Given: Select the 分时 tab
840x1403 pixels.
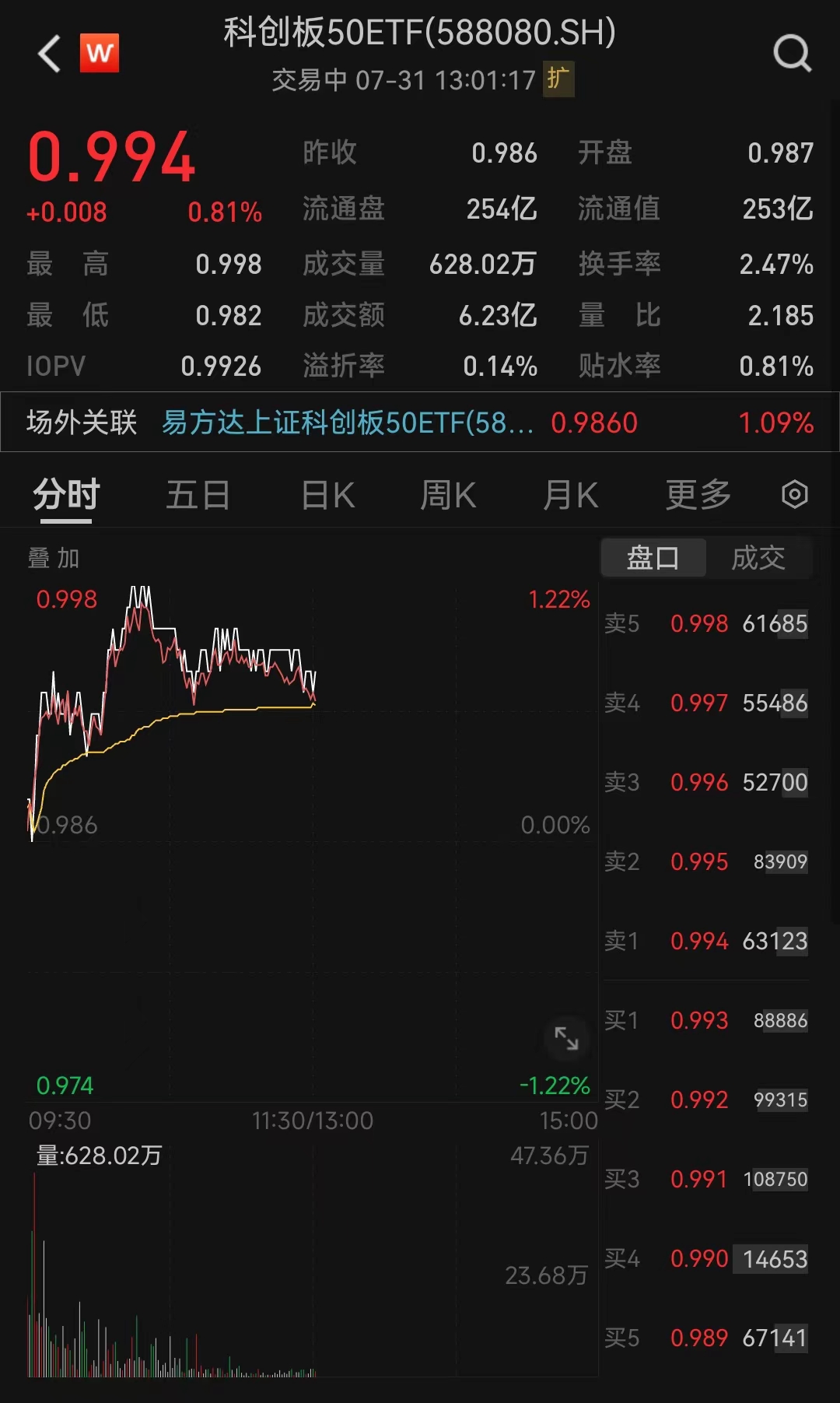Looking at the screenshot, I should (64, 494).
